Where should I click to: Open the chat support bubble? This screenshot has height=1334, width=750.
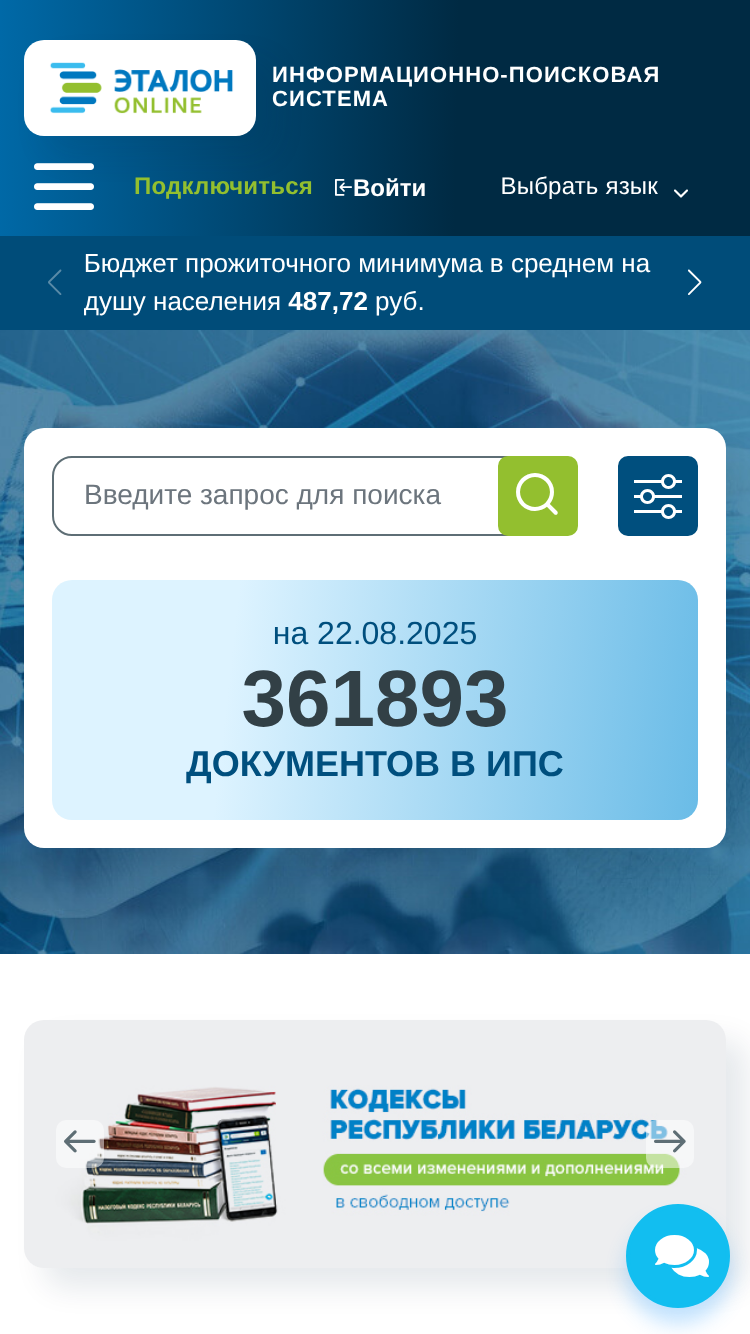[x=678, y=1256]
